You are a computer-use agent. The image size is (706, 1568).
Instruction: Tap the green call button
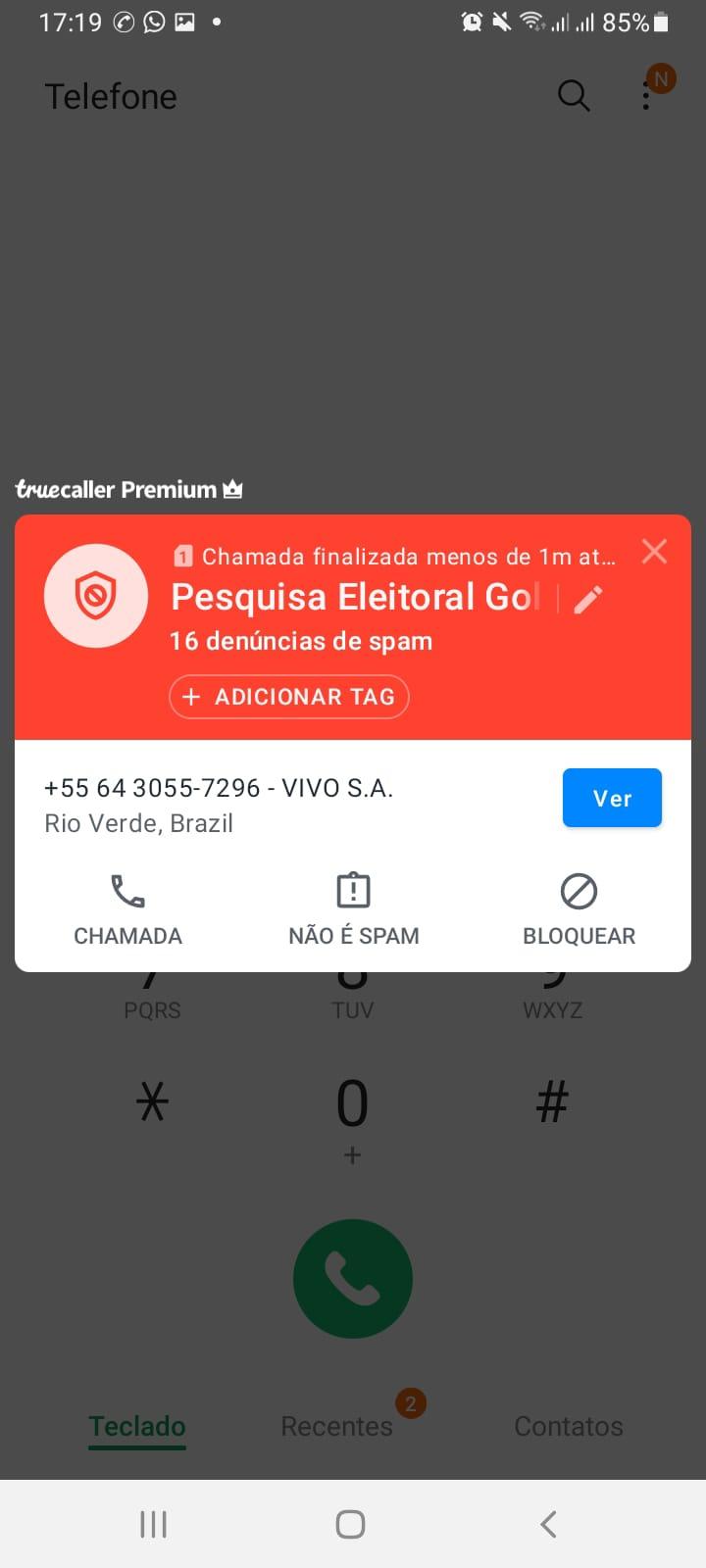tap(353, 1279)
